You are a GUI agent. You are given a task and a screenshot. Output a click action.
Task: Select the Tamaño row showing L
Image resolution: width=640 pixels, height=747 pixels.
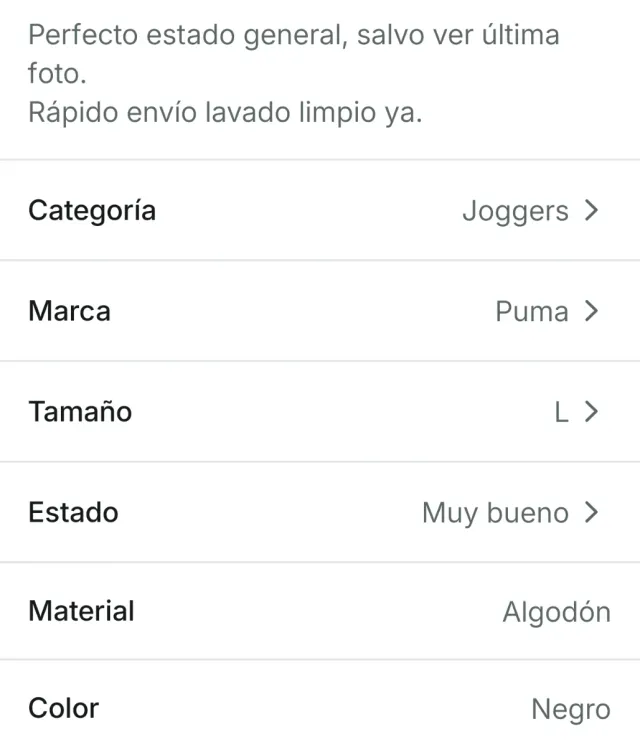pos(320,412)
